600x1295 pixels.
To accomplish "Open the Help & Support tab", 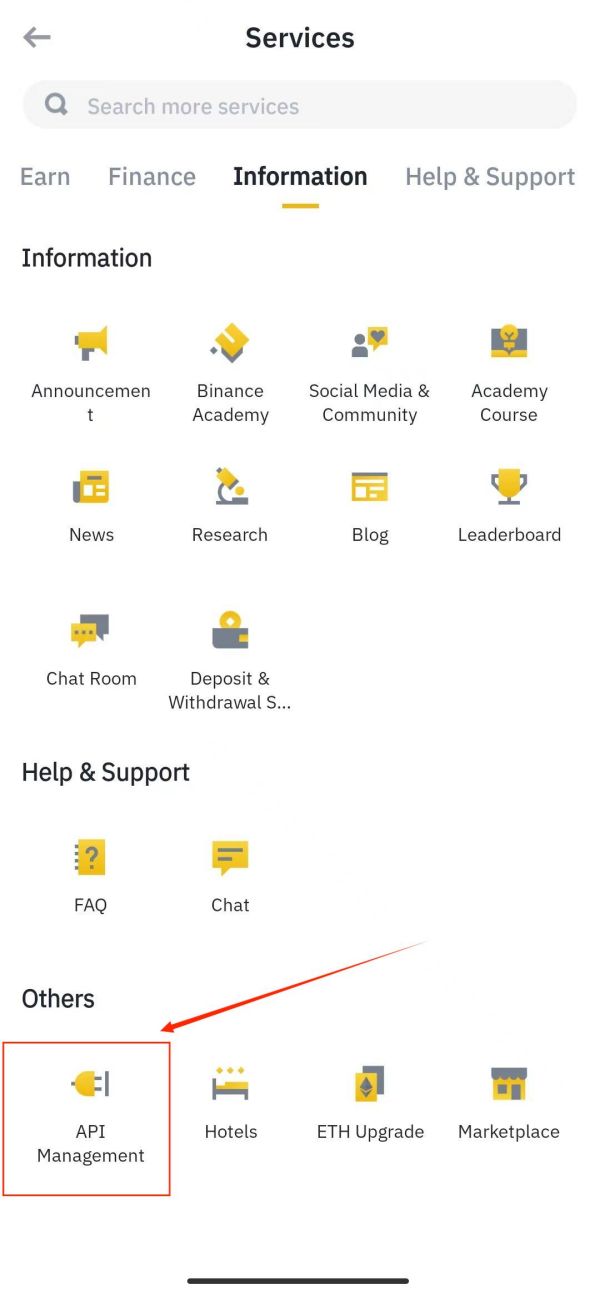I will coord(489,177).
